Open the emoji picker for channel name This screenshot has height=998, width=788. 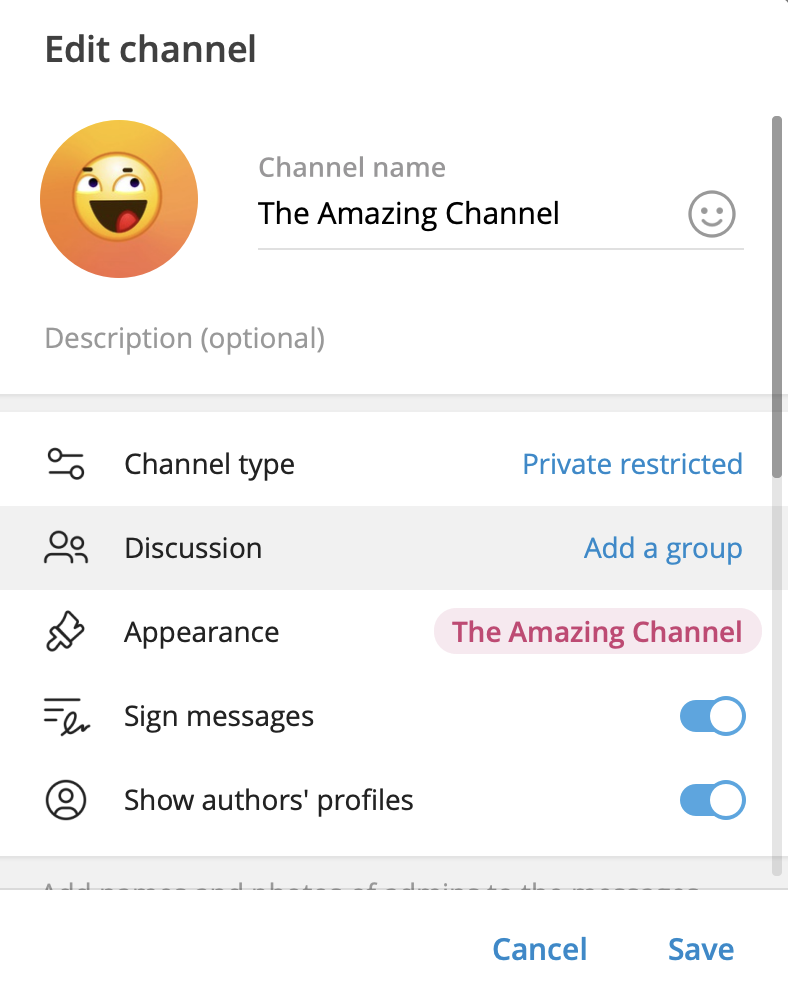(x=712, y=214)
